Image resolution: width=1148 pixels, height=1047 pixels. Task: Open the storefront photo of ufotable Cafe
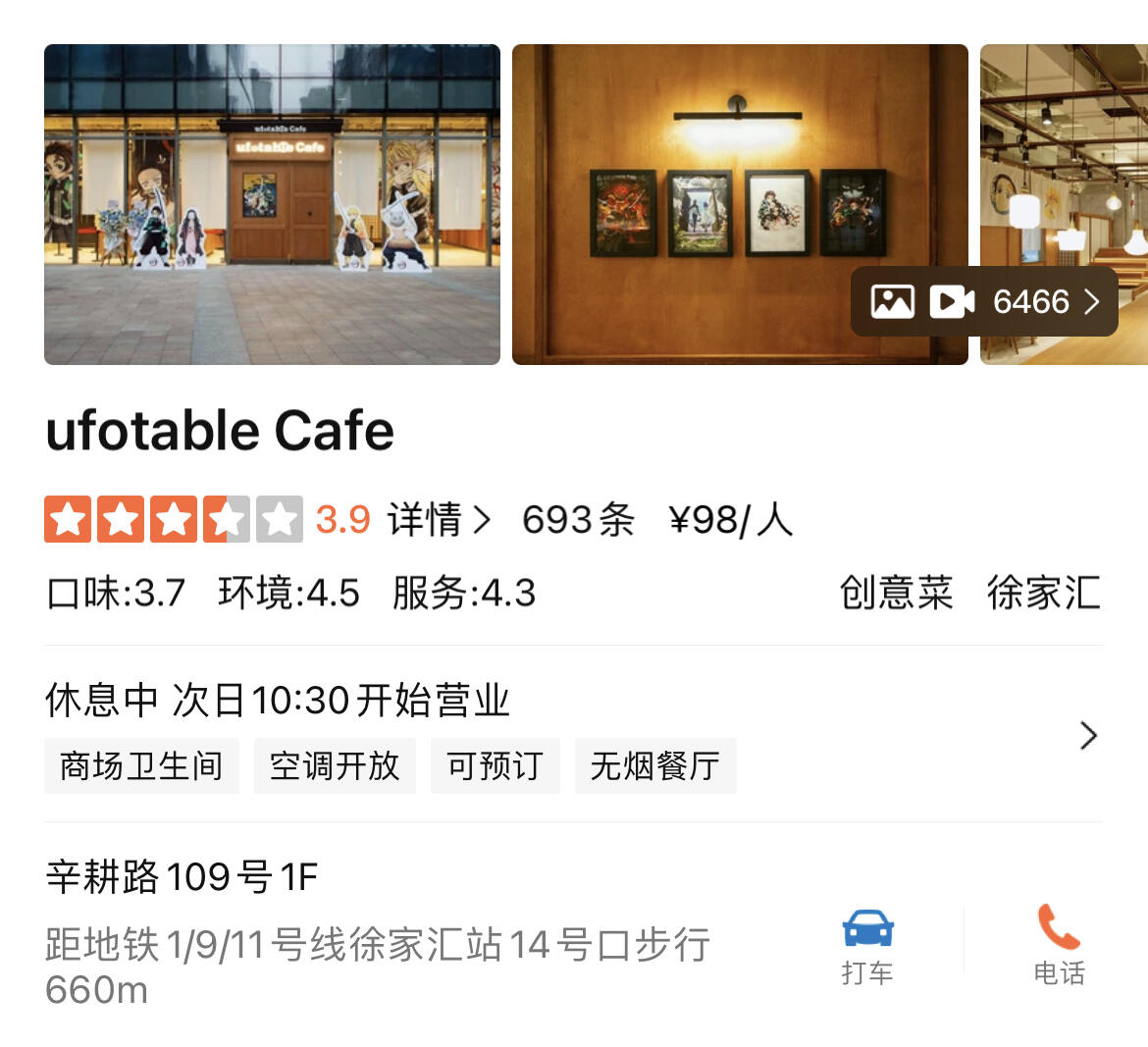point(272,204)
